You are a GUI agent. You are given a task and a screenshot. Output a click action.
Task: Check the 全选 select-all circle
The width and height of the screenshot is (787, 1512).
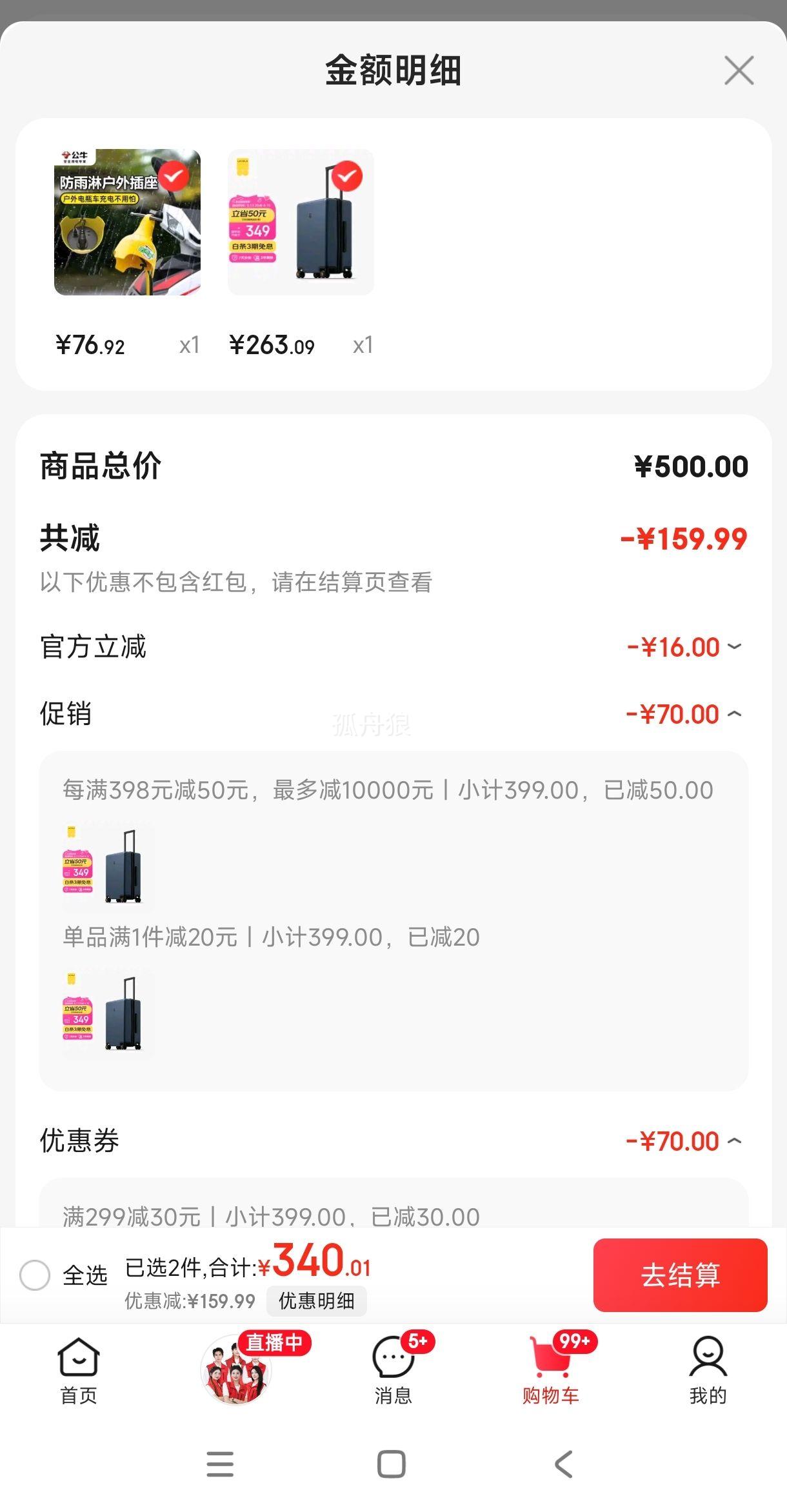click(35, 1275)
